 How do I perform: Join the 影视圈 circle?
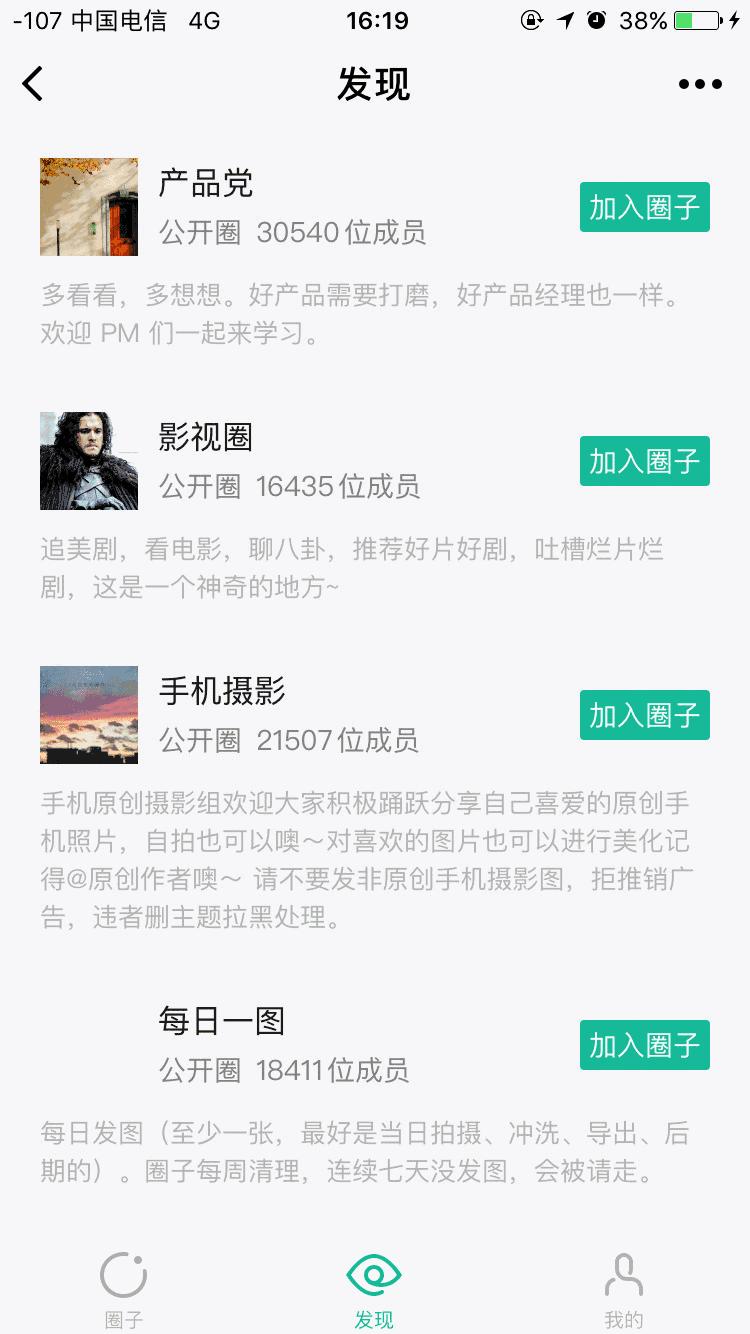click(644, 461)
